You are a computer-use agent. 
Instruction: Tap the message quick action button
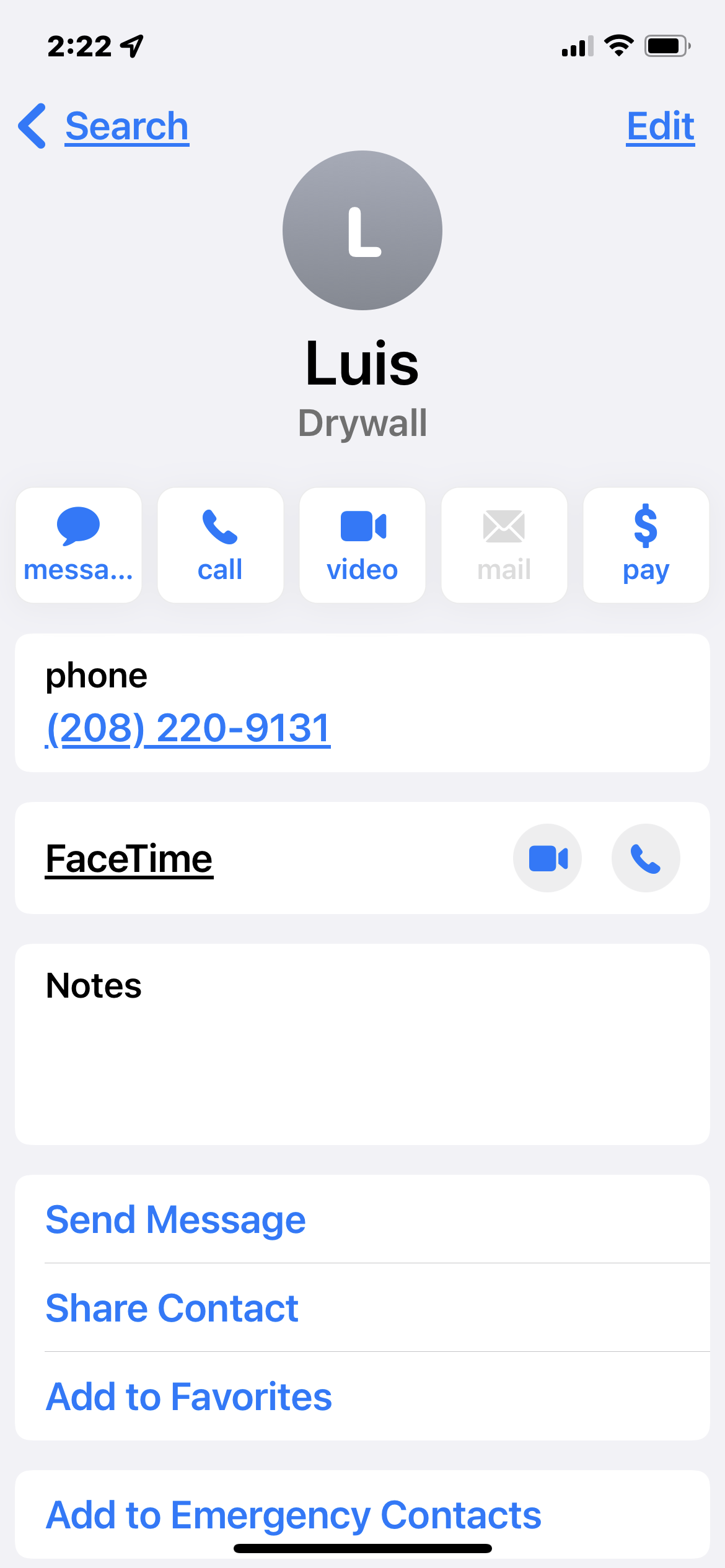pos(79,545)
